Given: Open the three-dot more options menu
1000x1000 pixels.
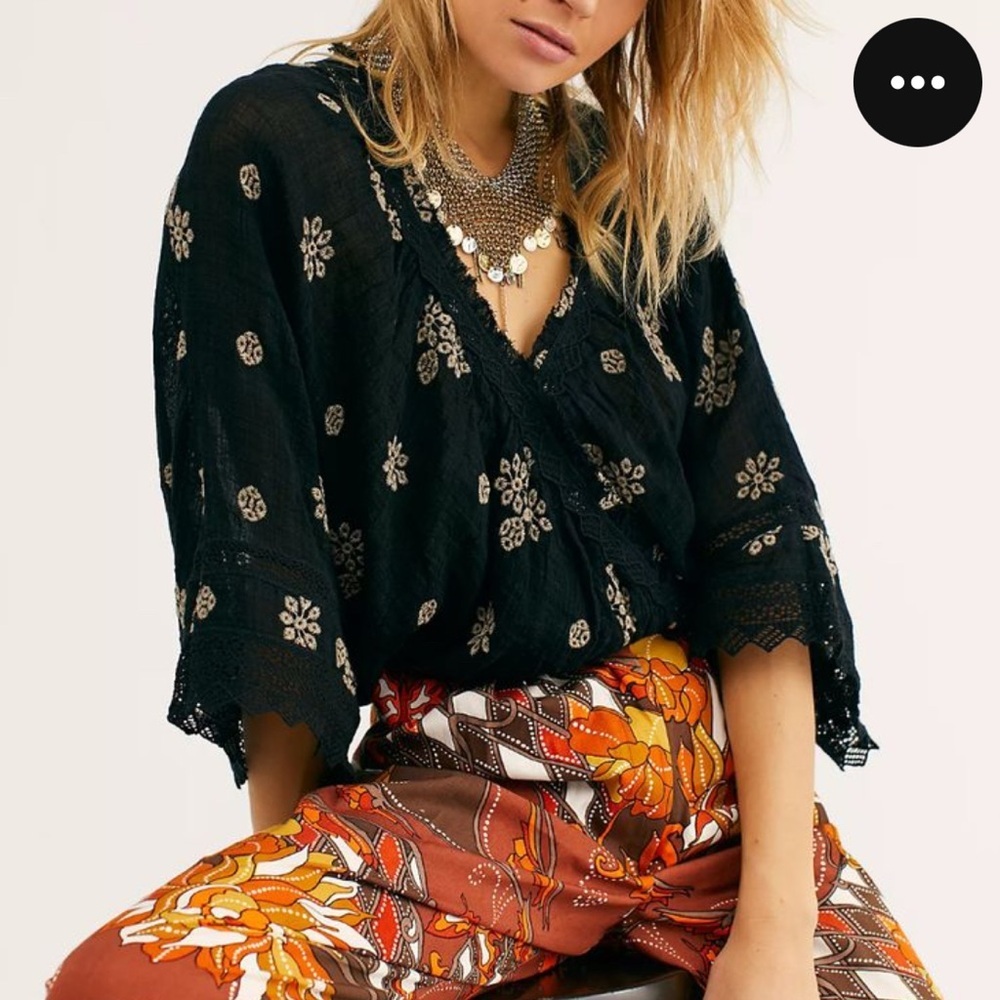Looking at the screenshot, I should tap(917, 82).
